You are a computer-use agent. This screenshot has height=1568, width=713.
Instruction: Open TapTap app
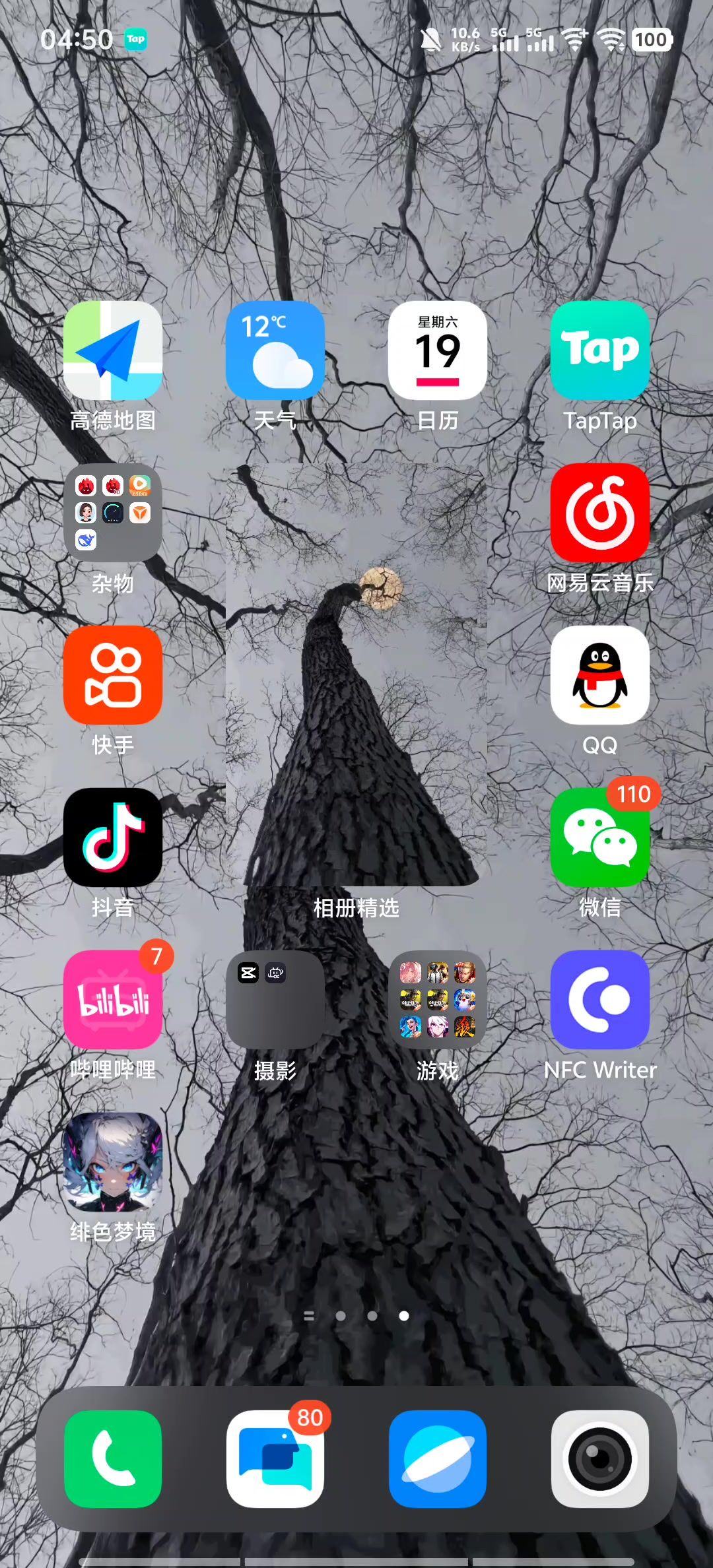pos(600,350)
